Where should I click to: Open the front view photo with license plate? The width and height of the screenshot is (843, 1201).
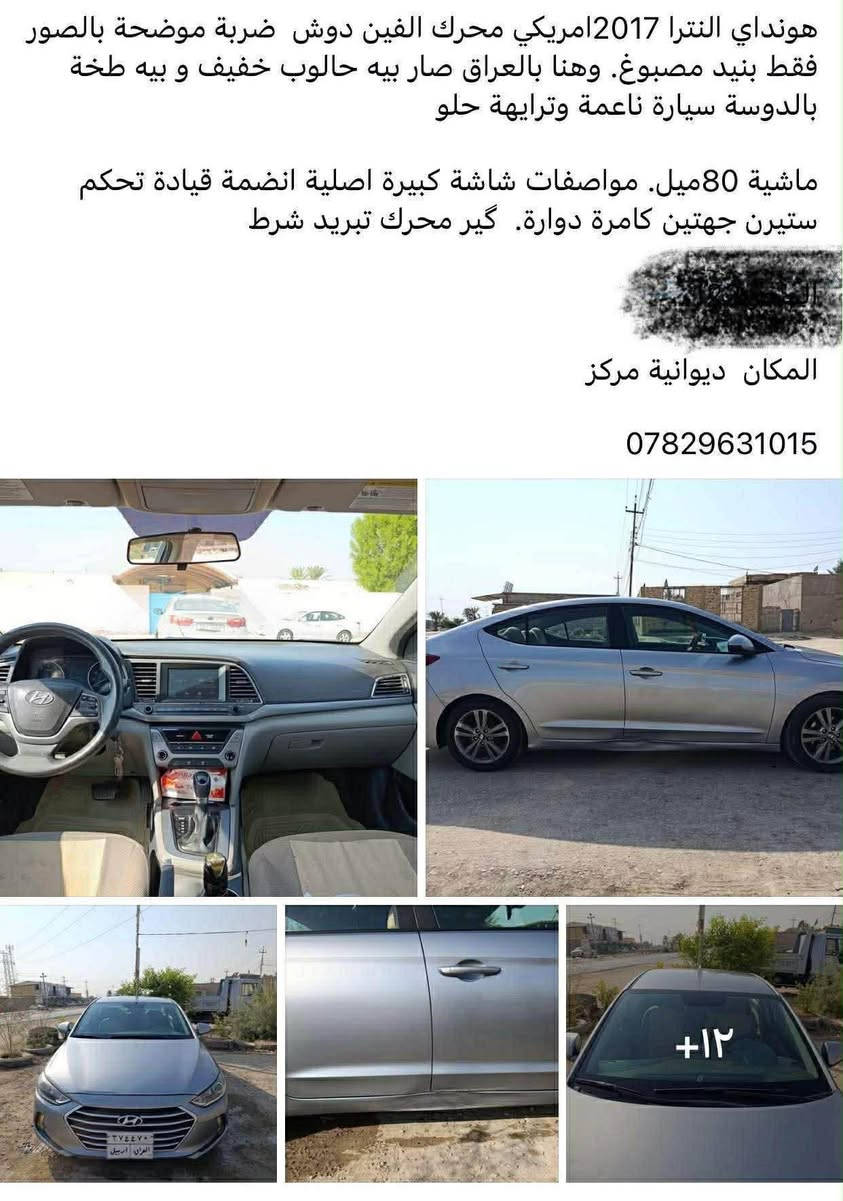138,1042
